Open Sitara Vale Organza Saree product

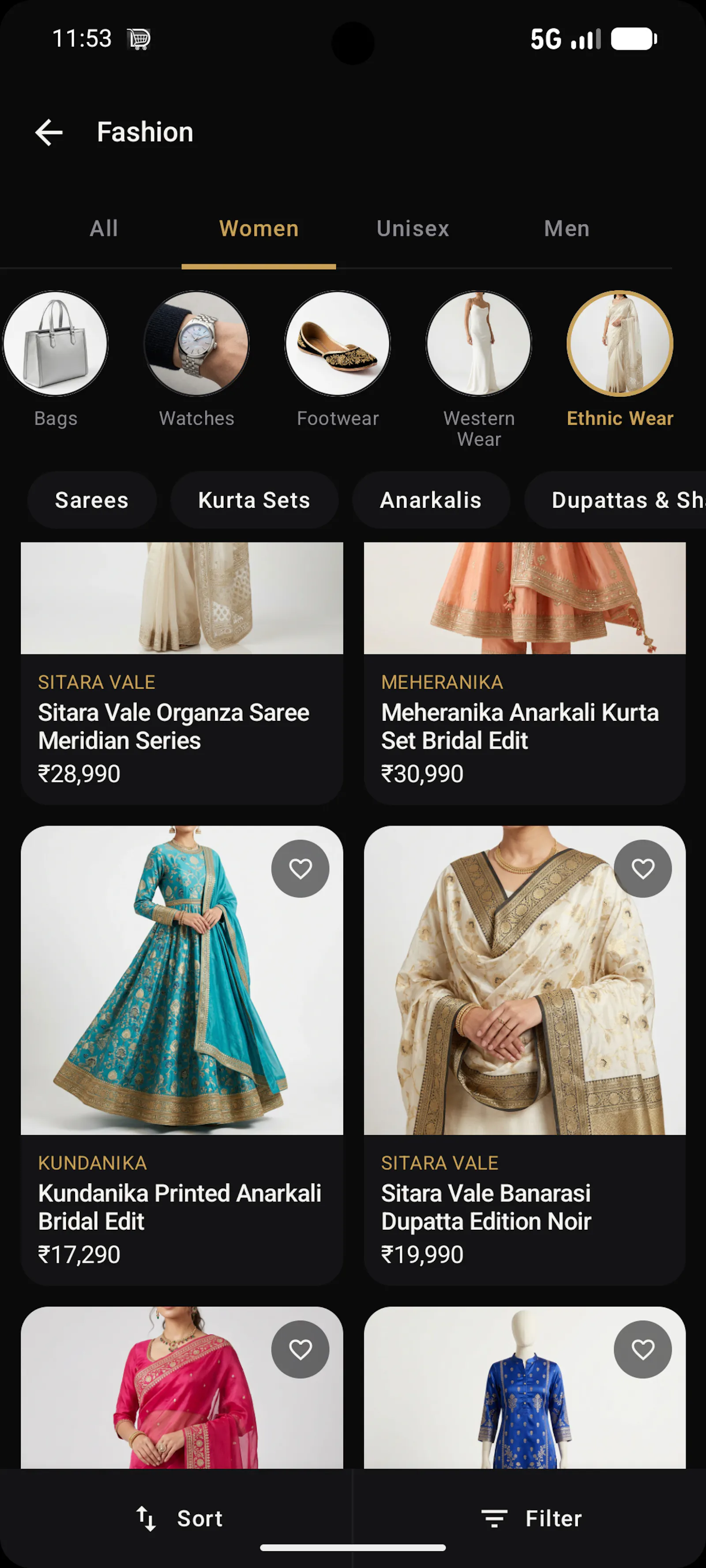[182, 673]
